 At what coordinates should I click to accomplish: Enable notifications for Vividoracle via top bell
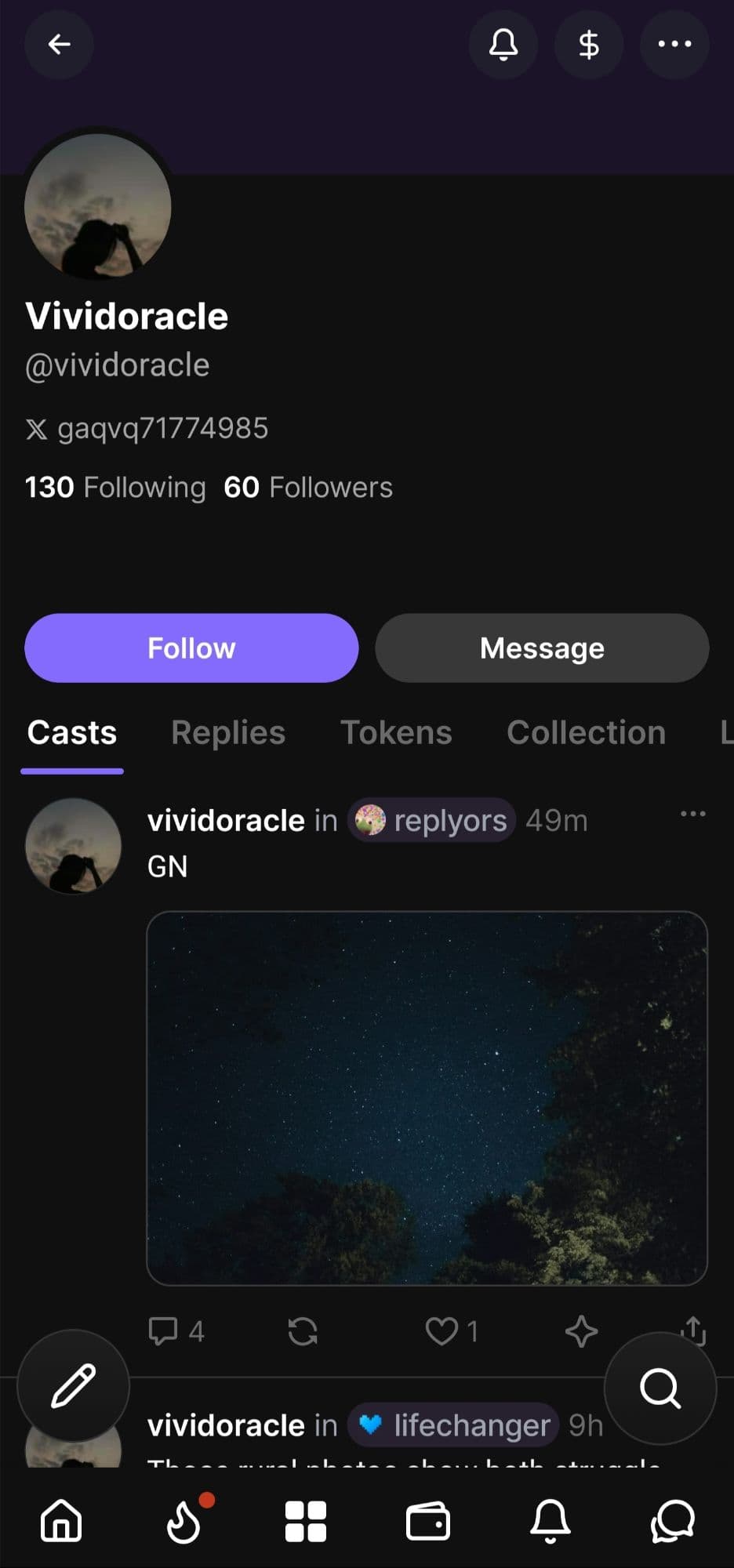[503, 45]
